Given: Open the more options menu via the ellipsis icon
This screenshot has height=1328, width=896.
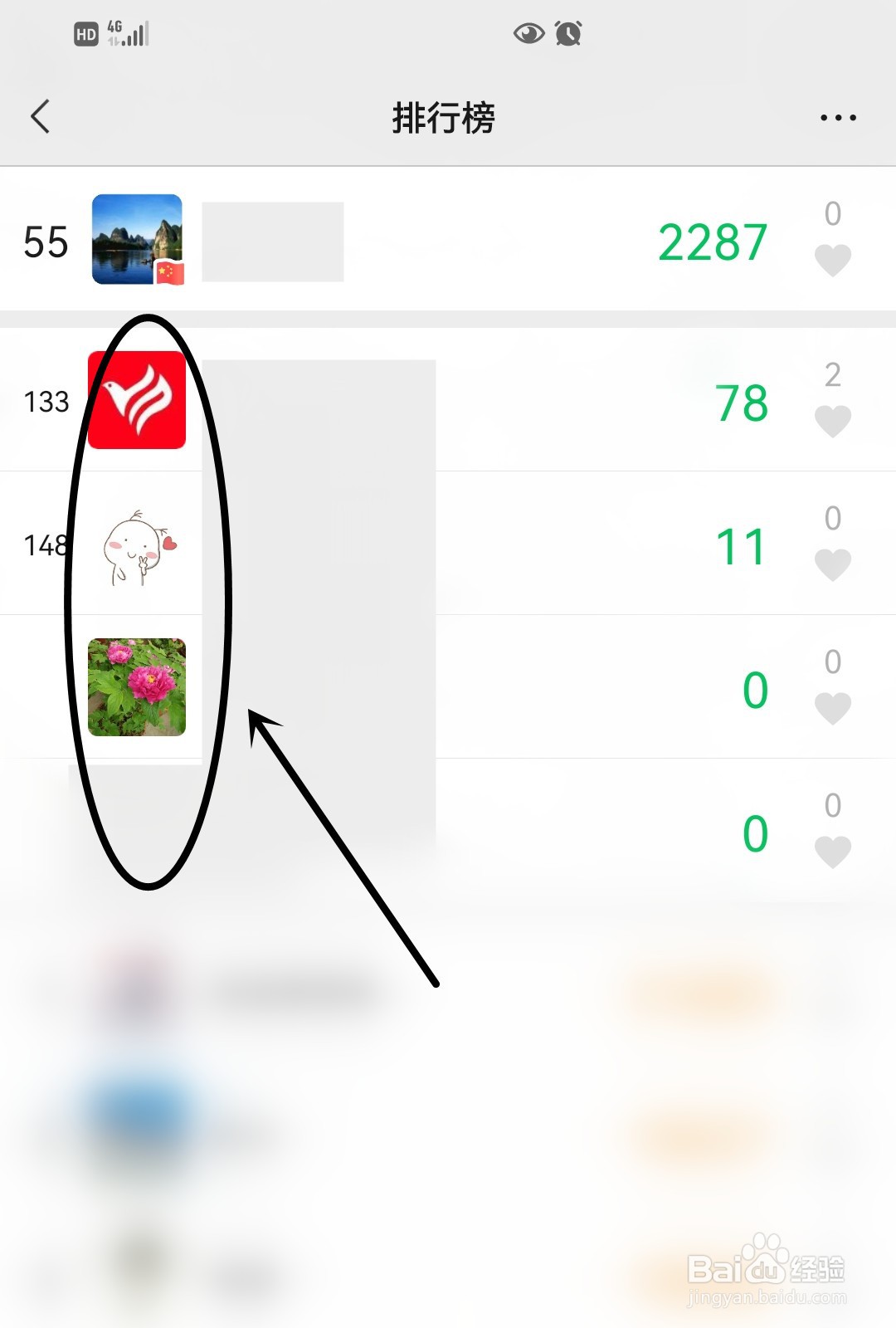Looking at the screenshot, I should coord(837,117).
